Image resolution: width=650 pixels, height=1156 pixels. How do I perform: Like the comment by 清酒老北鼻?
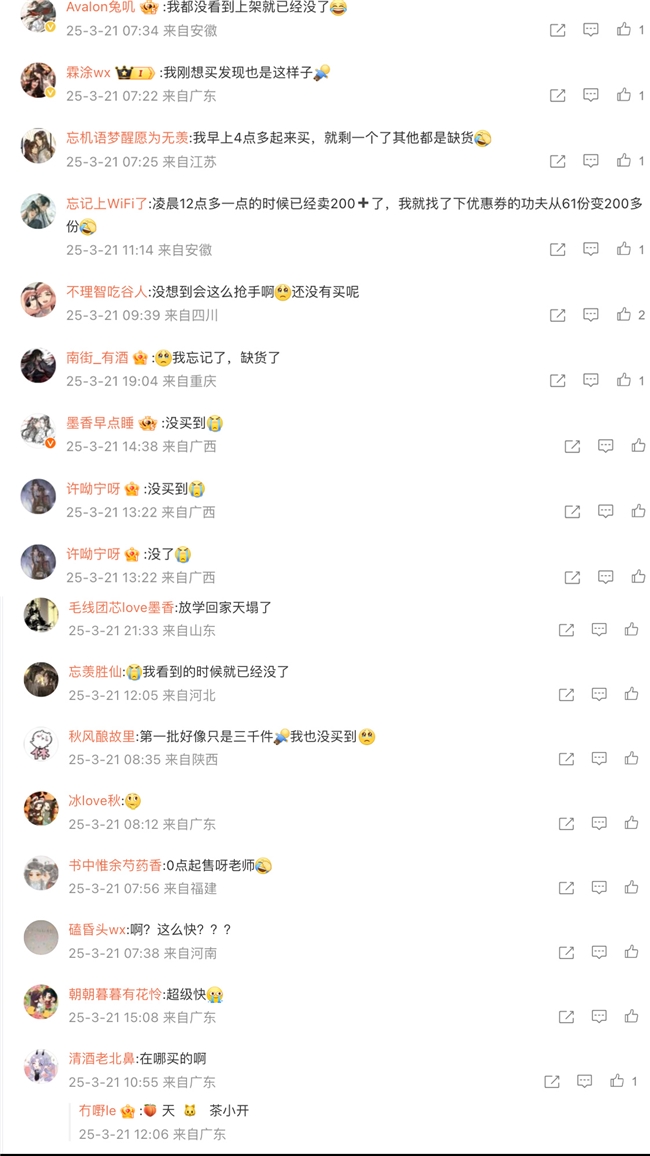tap(618, 1081)
